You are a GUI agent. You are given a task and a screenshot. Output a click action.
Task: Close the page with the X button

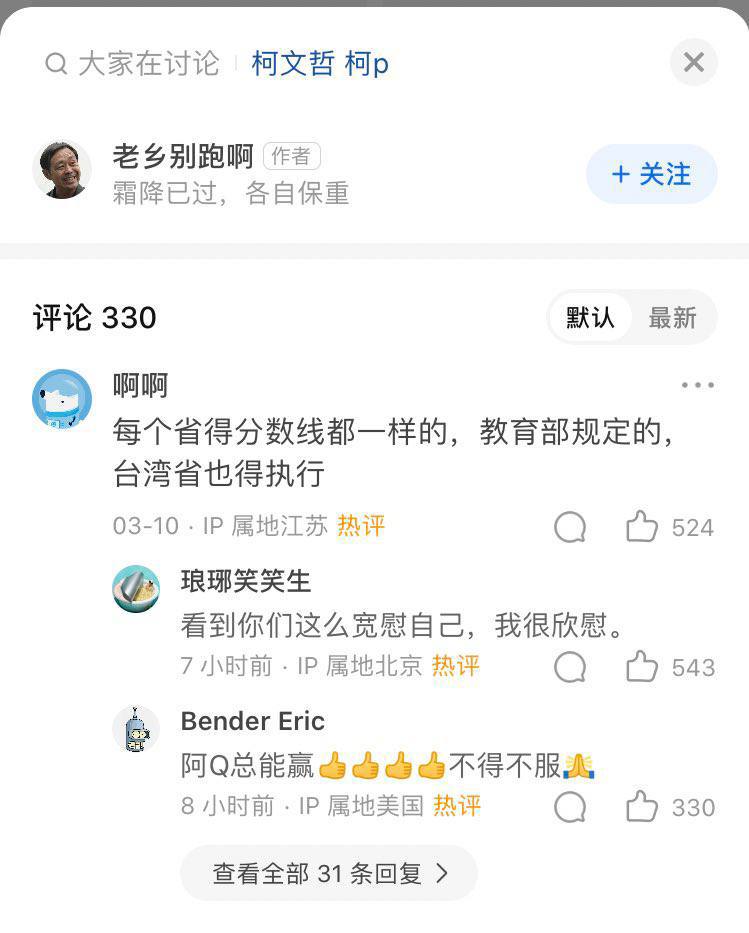(693, 62)
